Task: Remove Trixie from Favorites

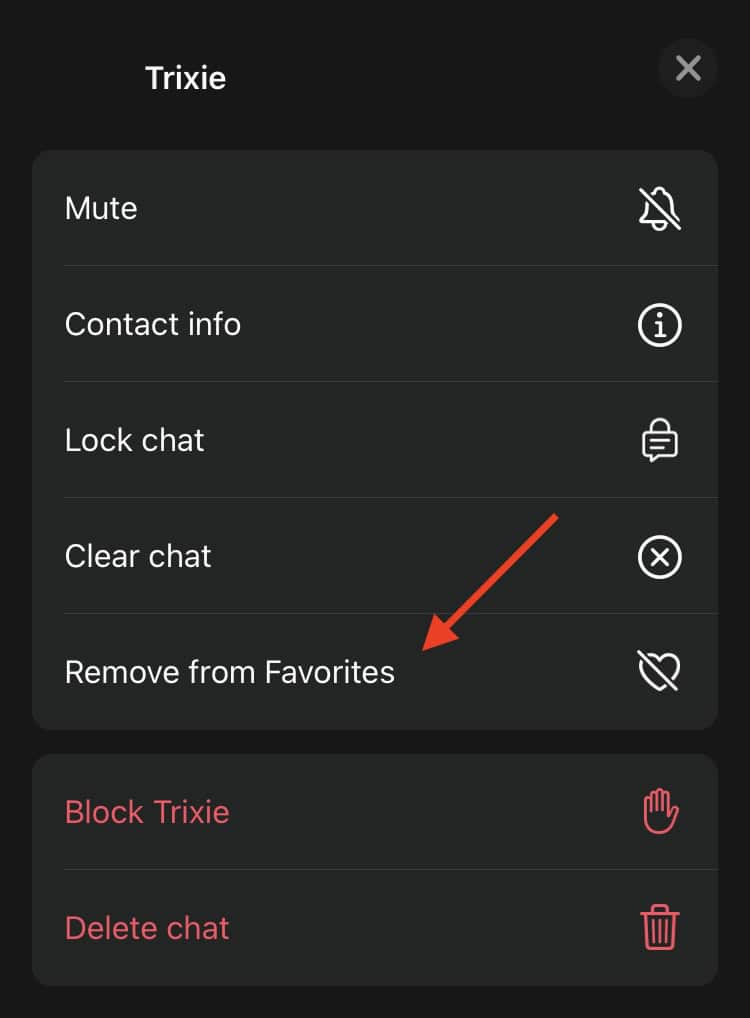Action: coord(374,672)
